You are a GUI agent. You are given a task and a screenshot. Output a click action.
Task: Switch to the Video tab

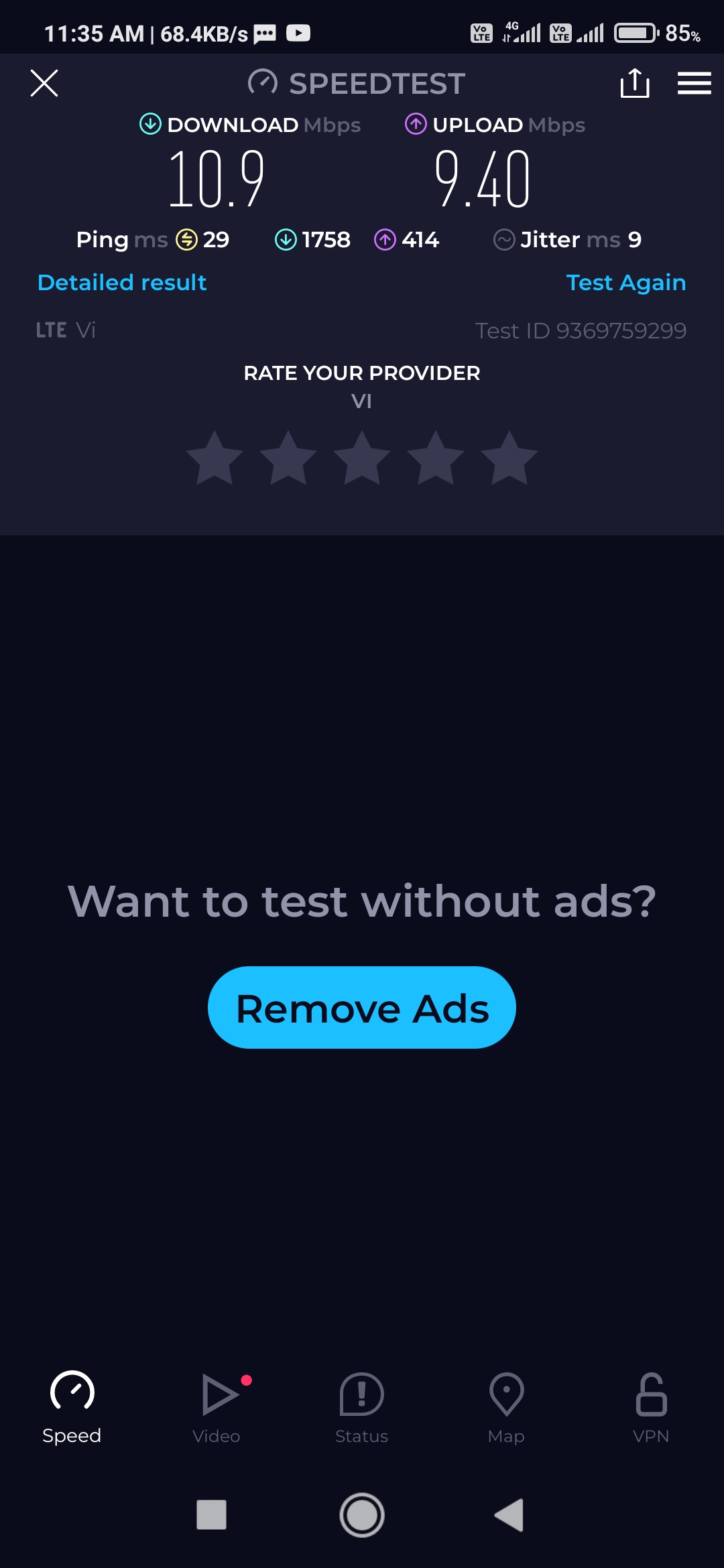tap(217, 1407)
